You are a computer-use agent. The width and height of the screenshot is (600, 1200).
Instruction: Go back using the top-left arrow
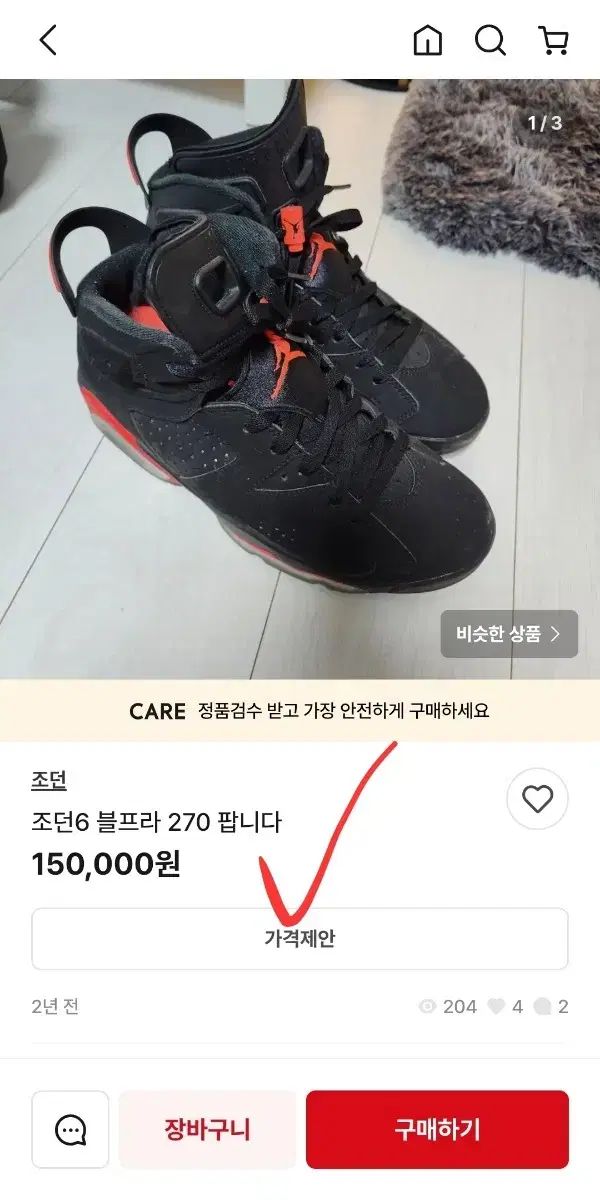pos(48,40)
